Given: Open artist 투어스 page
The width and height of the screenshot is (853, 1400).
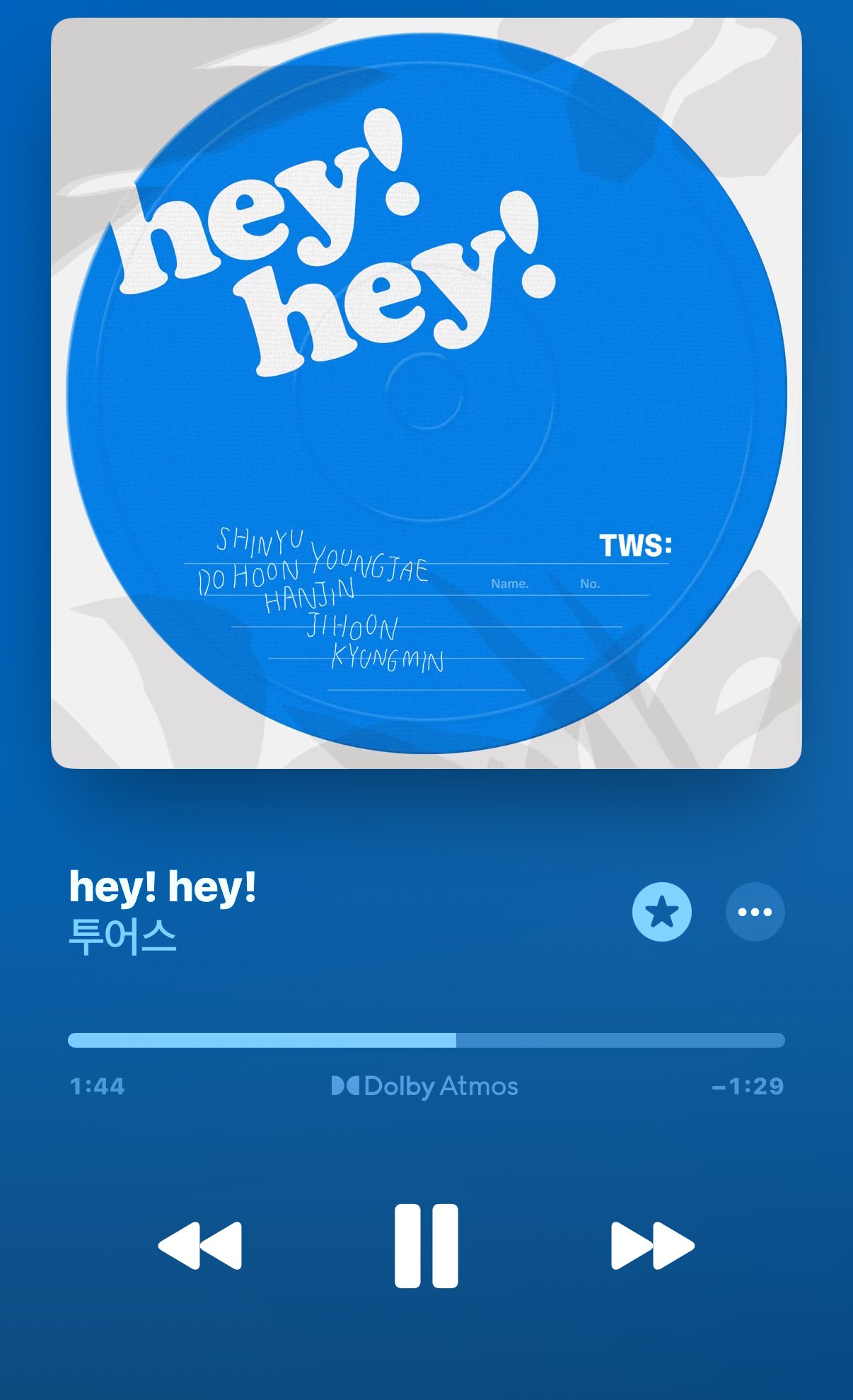Looking at the screenshot, I should click(122, 937).
